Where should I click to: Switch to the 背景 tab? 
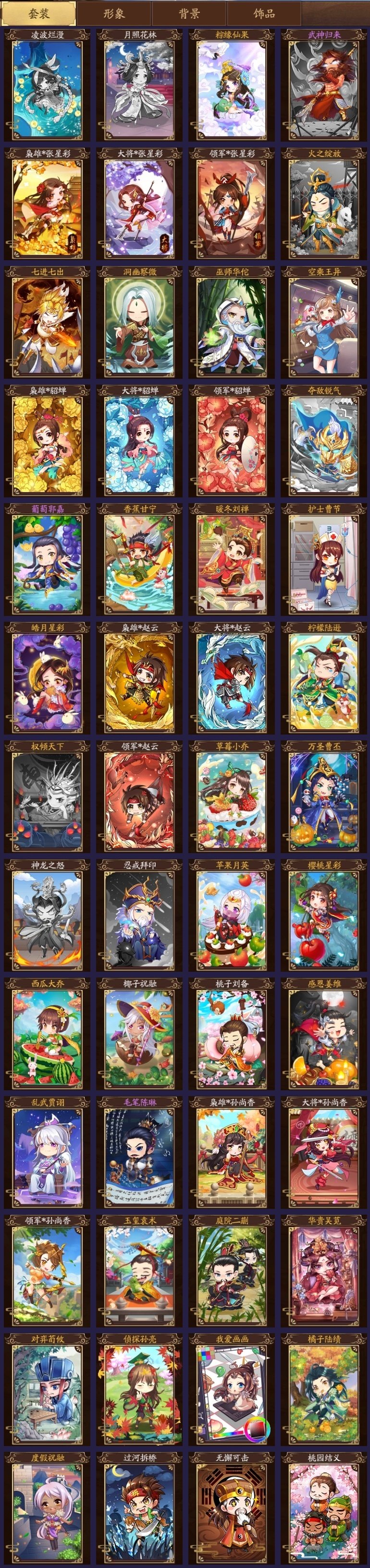[189, 13]
